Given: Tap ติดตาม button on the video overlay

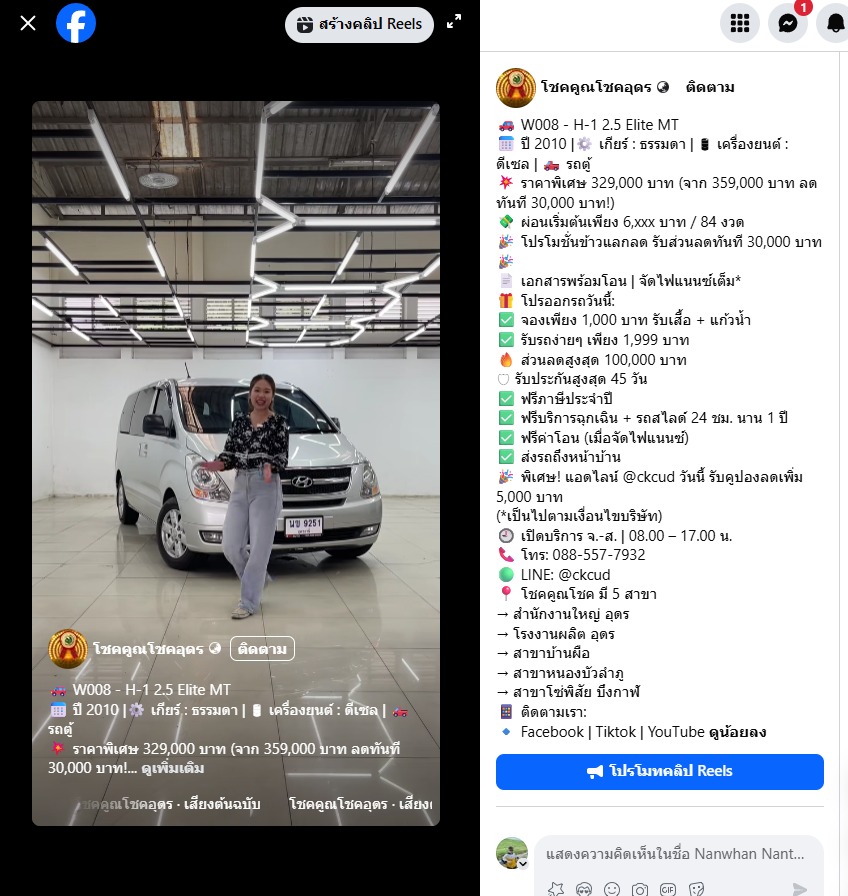Looking at the screenshot, I should pos(262,649).
